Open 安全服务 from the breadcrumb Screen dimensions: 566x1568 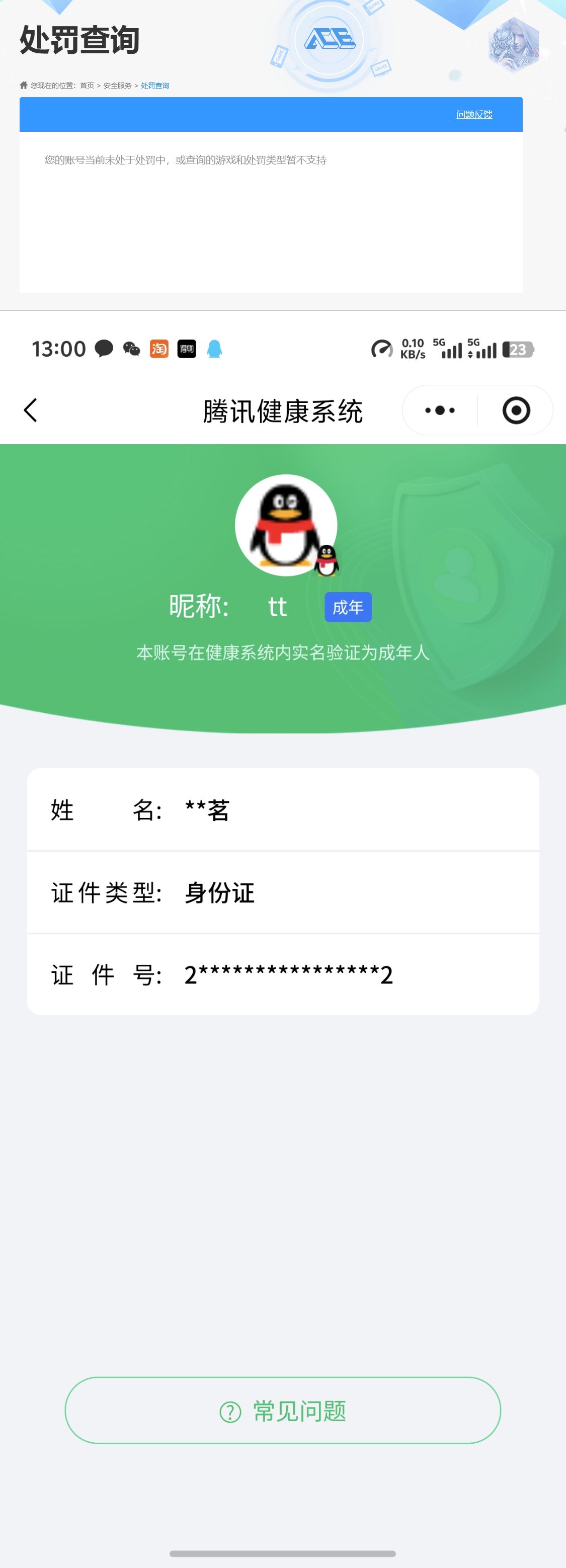[119, 85]
